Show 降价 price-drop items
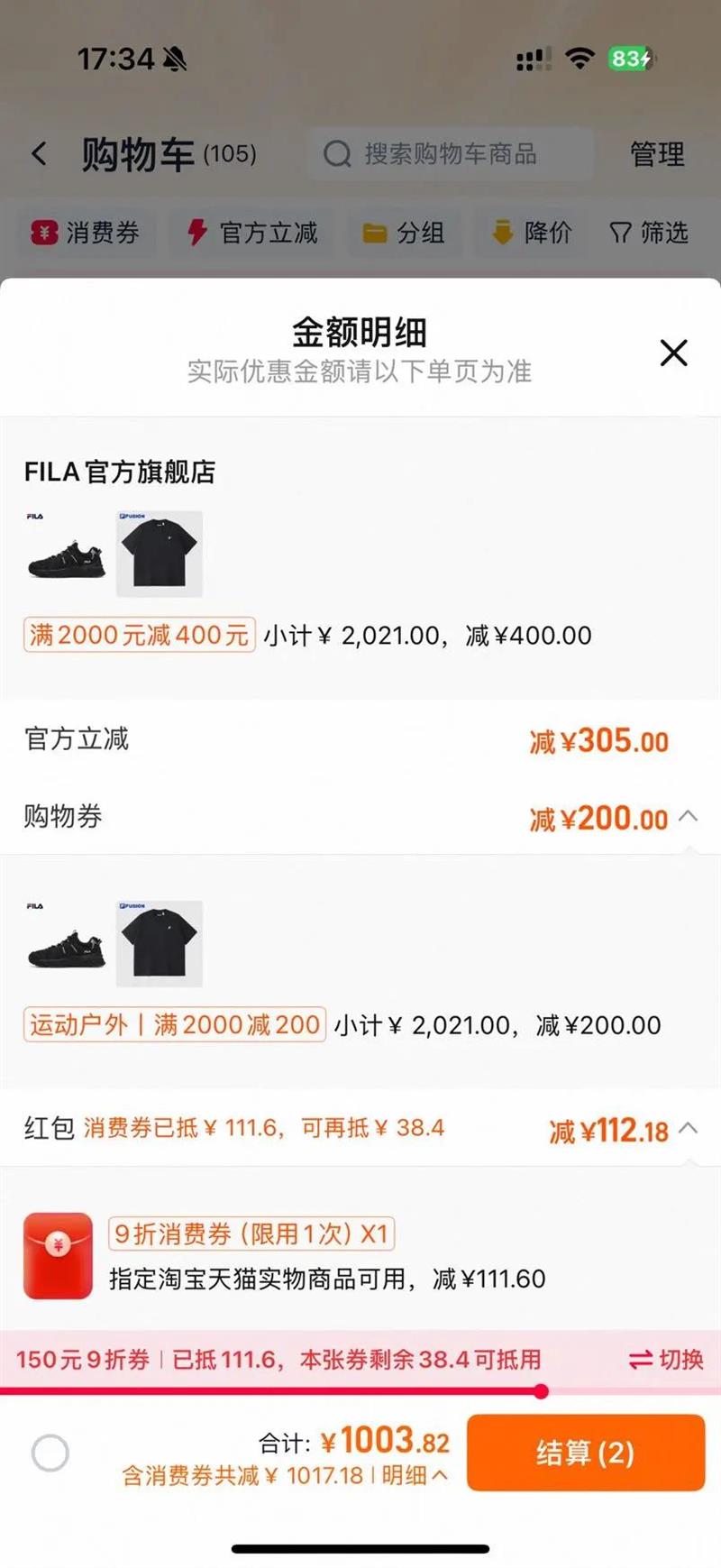 click(532, 233)
